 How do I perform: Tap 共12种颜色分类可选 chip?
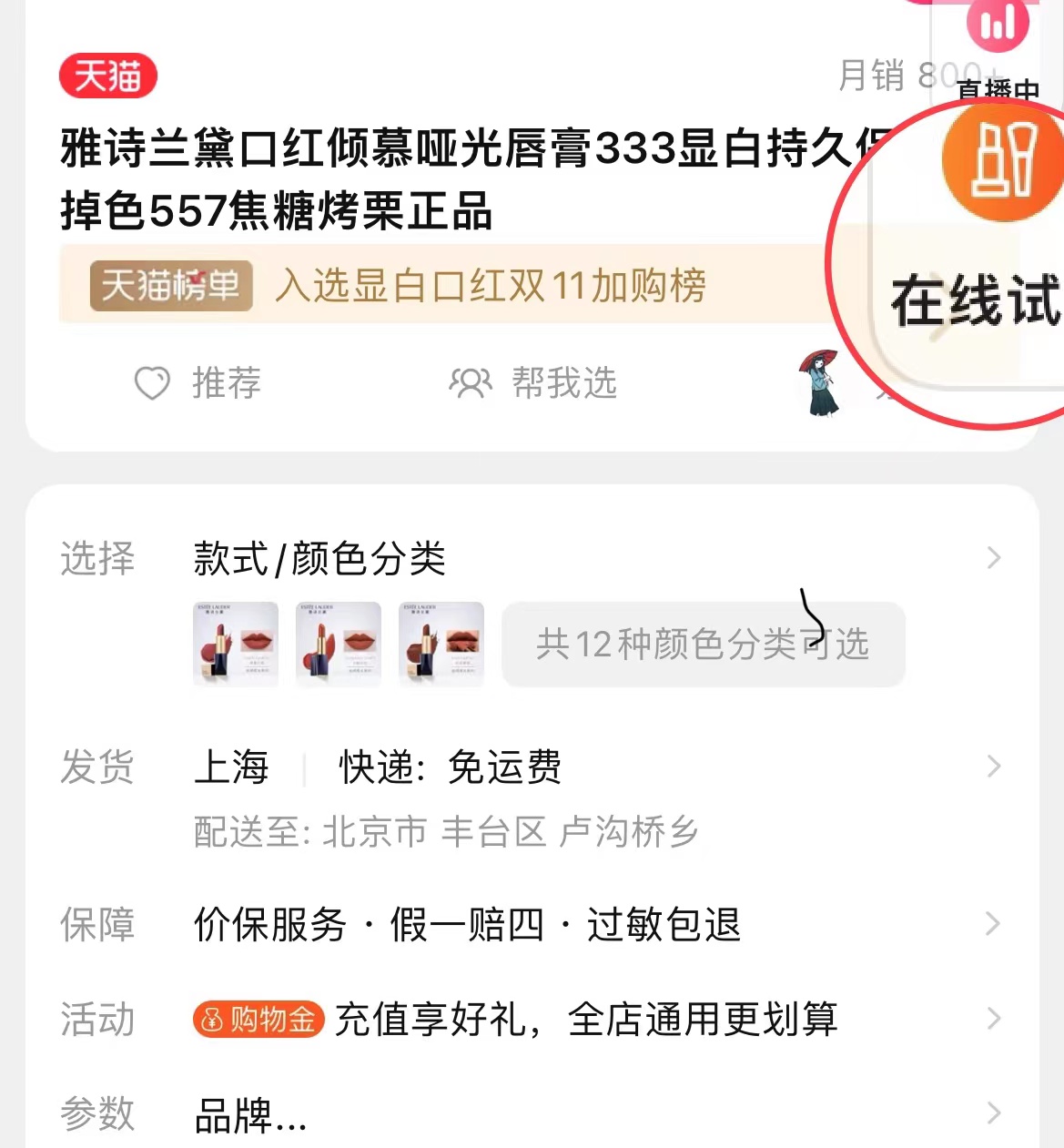click(703, 645)
